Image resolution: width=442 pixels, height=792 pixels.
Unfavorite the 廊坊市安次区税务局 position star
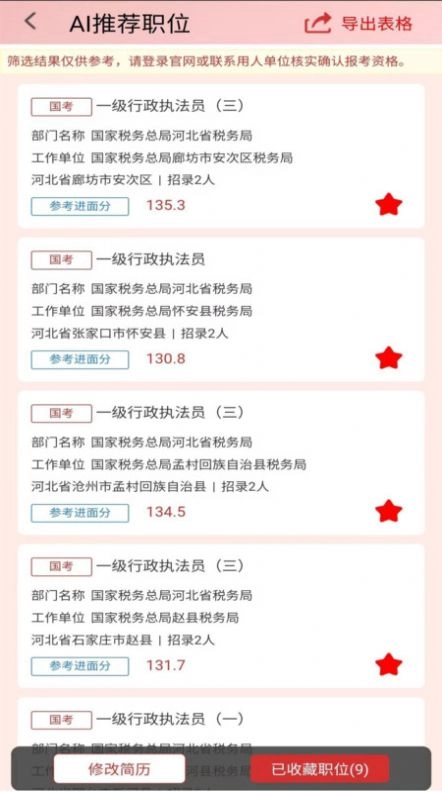[x=388, y=205]
